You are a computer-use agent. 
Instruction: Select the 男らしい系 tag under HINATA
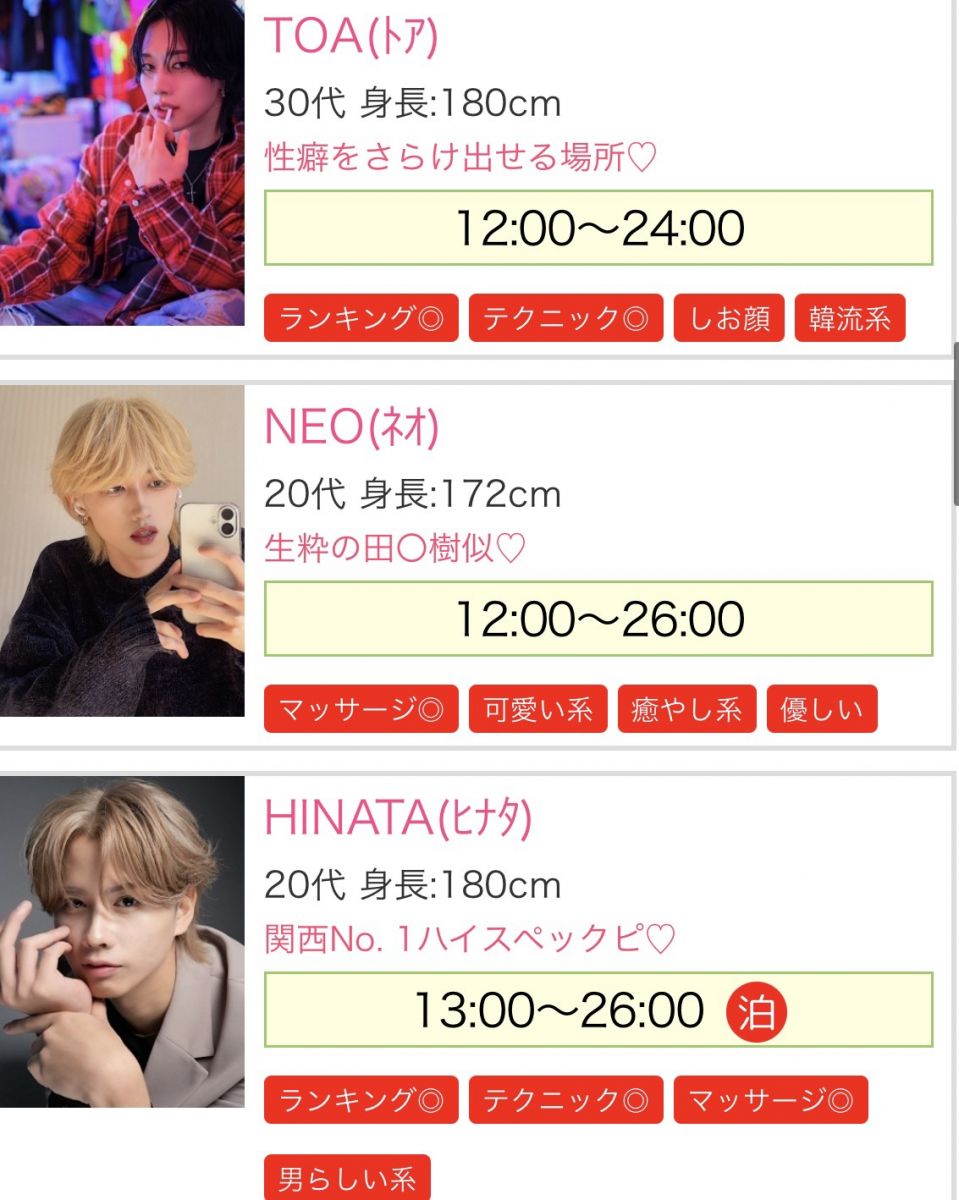tap(347, 1179)
